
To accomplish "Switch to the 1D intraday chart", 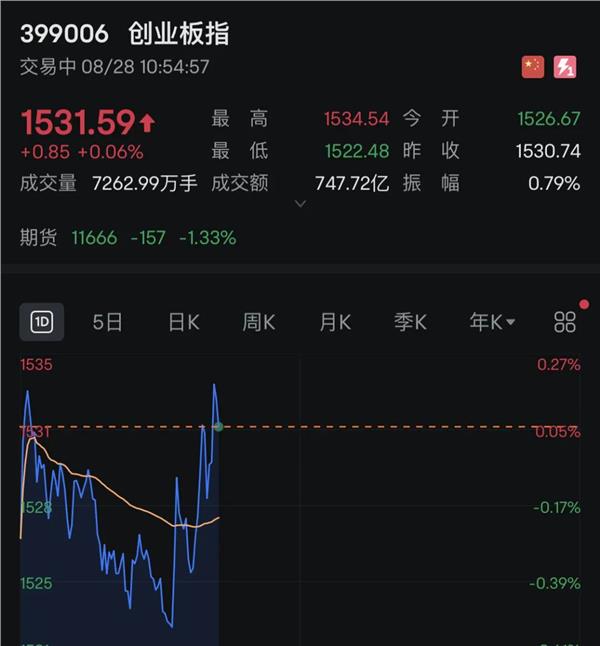I will pos(42,322).
